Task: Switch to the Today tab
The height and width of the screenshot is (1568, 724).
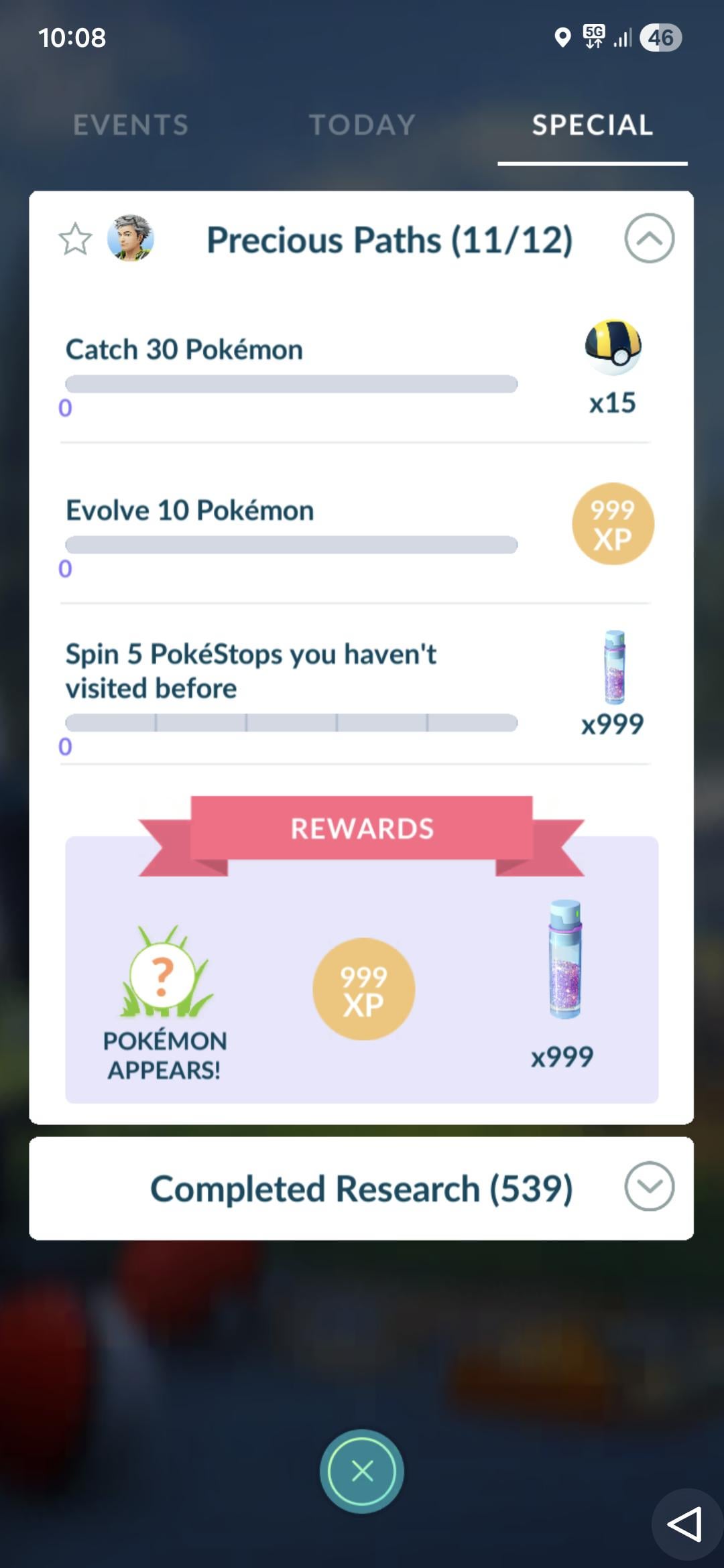Action: coord(362,125)
